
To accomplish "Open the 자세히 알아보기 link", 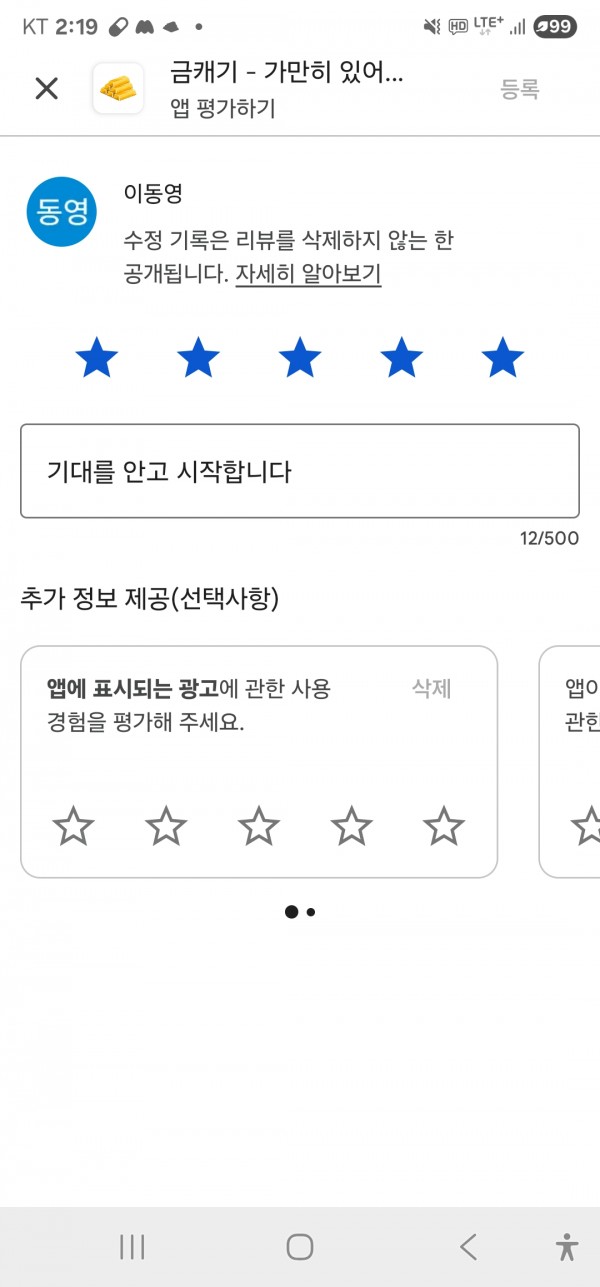I will pyautogui.click(x=308, y=273).
